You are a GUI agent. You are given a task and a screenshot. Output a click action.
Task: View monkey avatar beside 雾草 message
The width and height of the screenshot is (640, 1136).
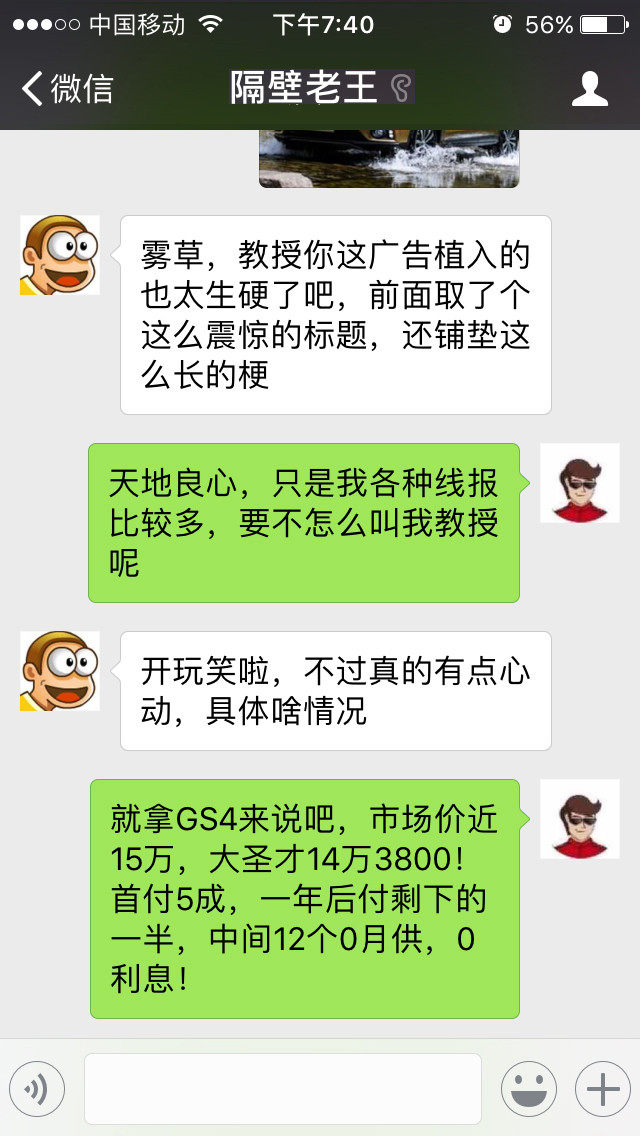point(60,255)
